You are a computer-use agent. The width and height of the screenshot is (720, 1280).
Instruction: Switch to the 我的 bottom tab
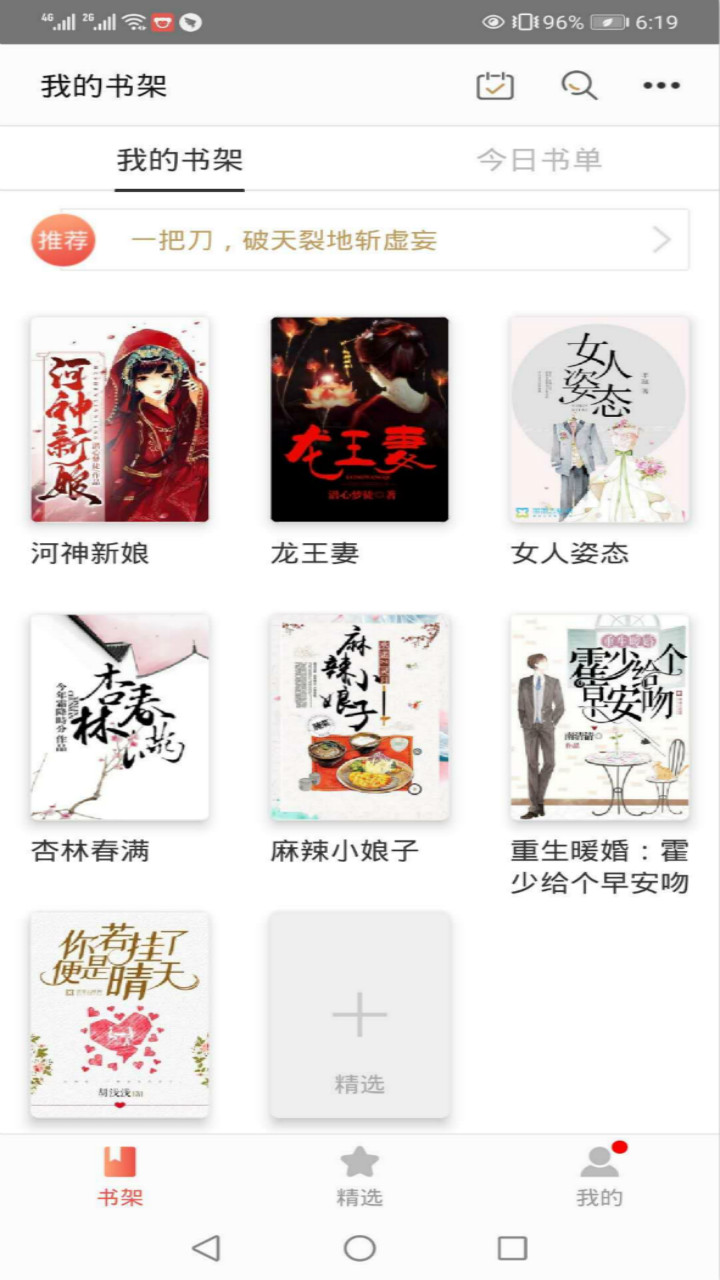pos(600,1177)
